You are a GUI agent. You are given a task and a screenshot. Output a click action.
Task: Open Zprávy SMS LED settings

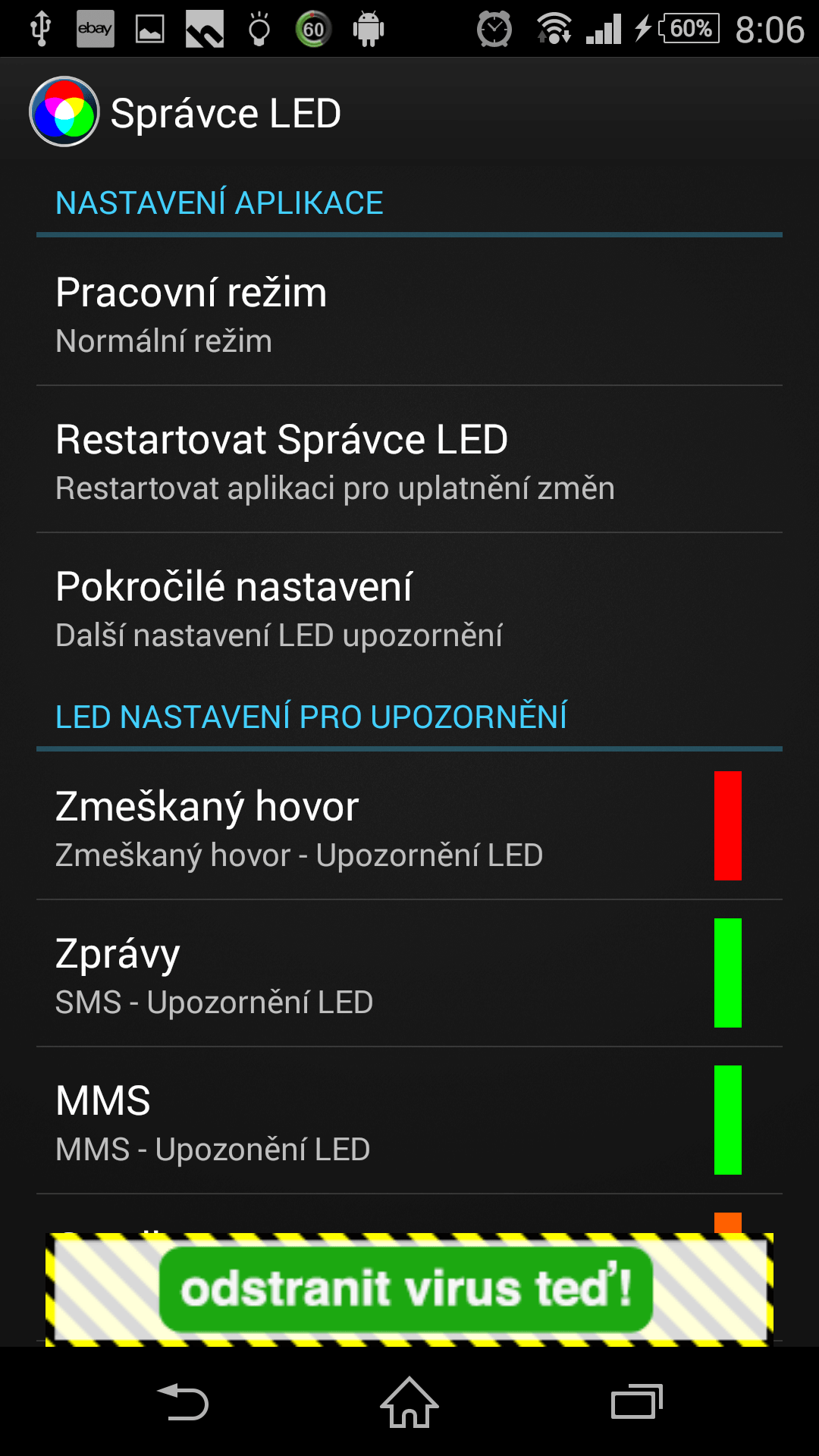point(409,974)
